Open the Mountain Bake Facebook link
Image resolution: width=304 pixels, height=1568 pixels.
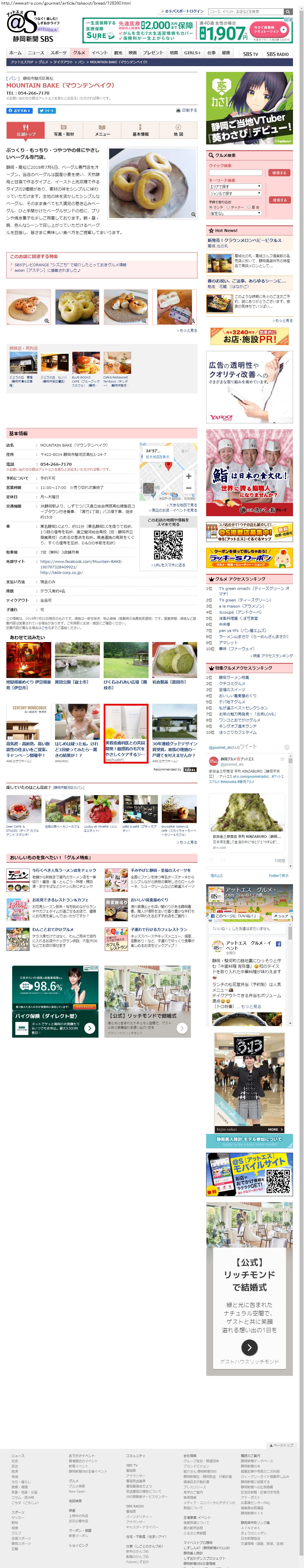click(81, 562)
